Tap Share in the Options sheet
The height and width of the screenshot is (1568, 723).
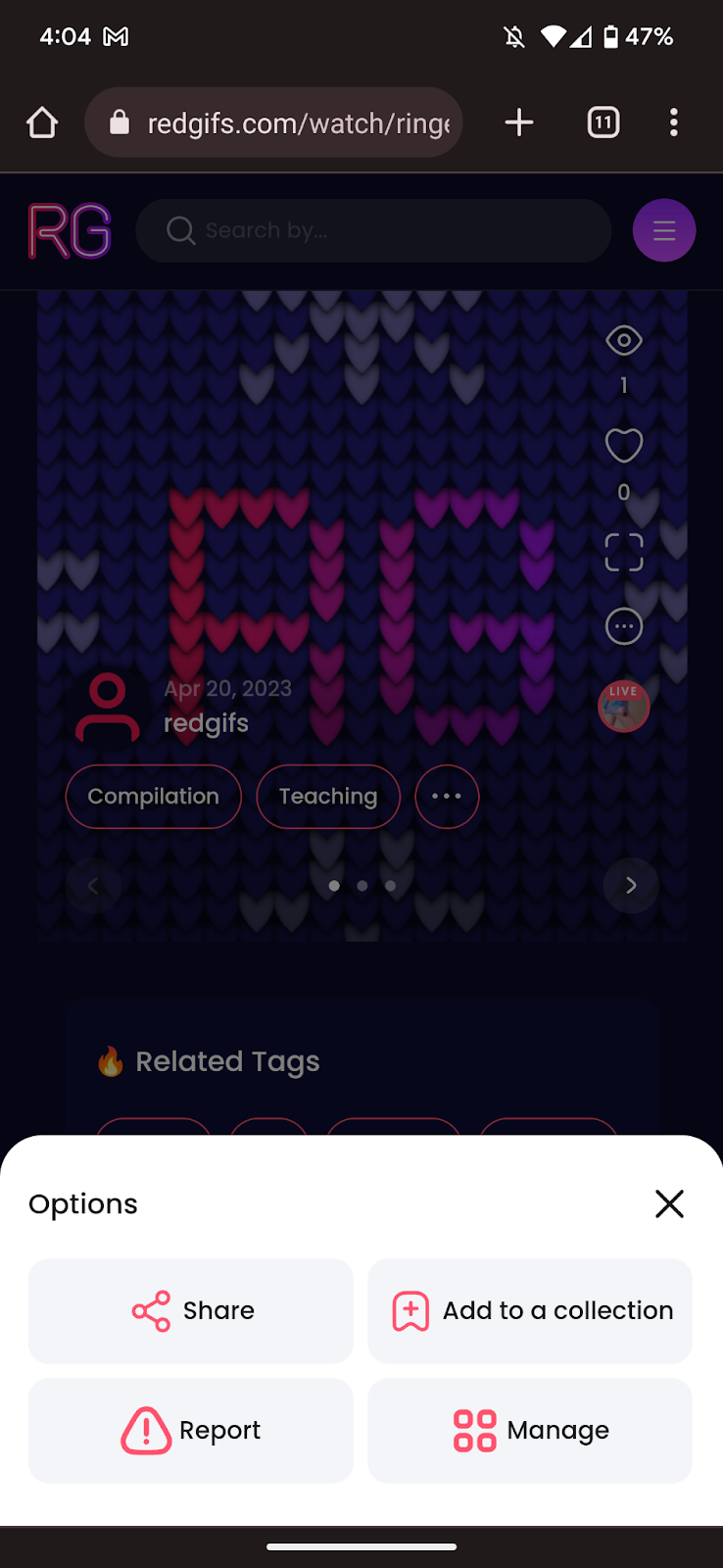[191, 1311]
